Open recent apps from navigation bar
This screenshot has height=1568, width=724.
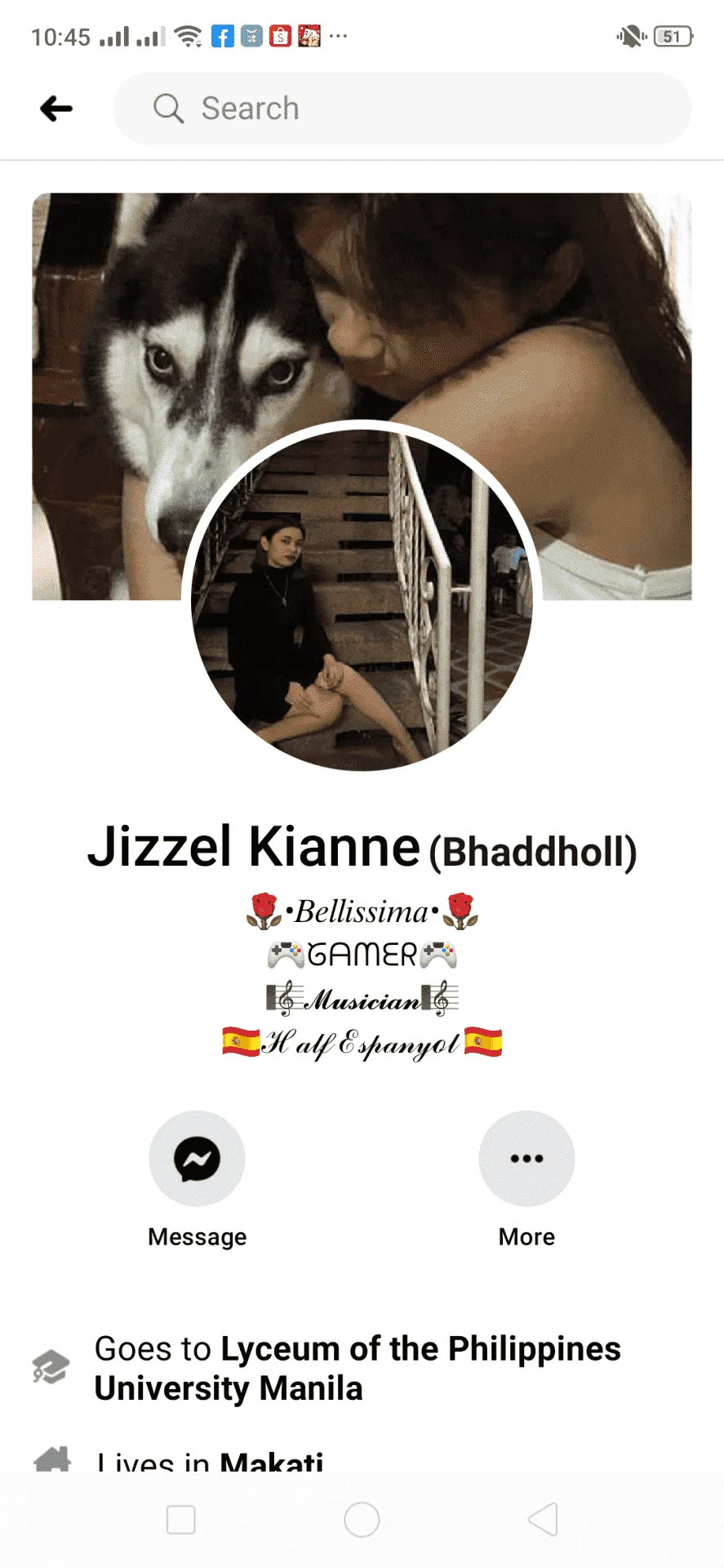(x=180, y=1520)
